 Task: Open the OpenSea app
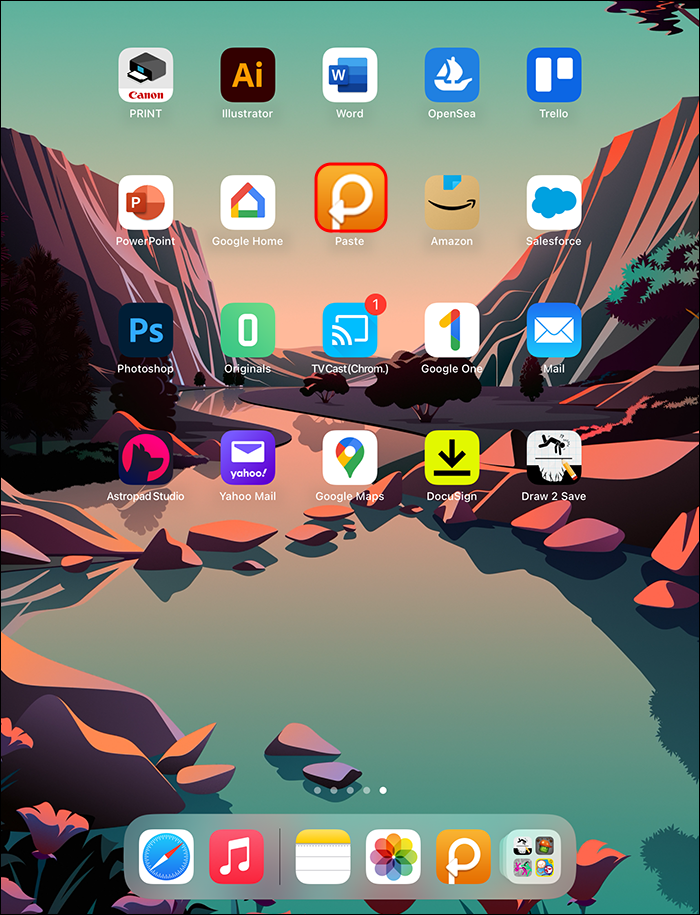click(452, 75)
